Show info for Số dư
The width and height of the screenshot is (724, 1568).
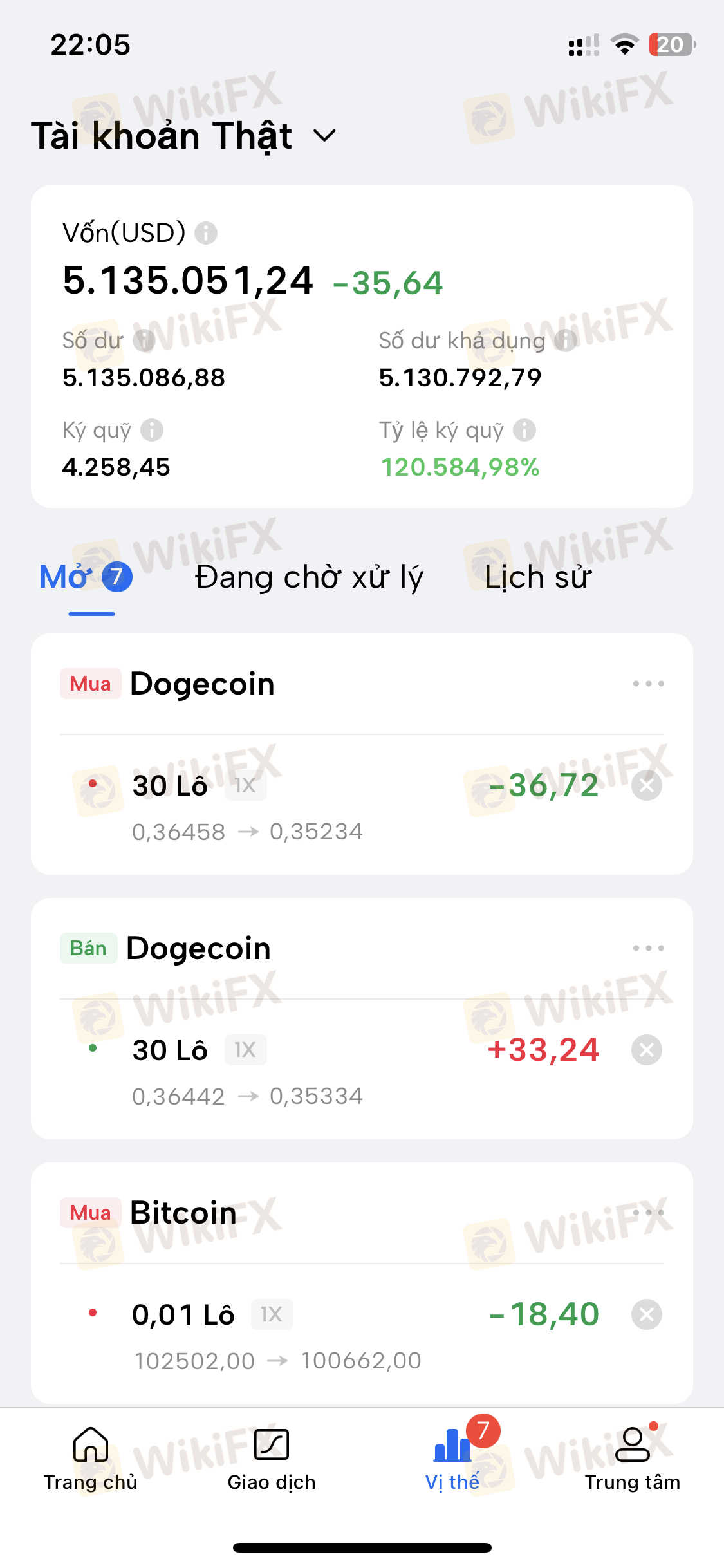[144, 341]
